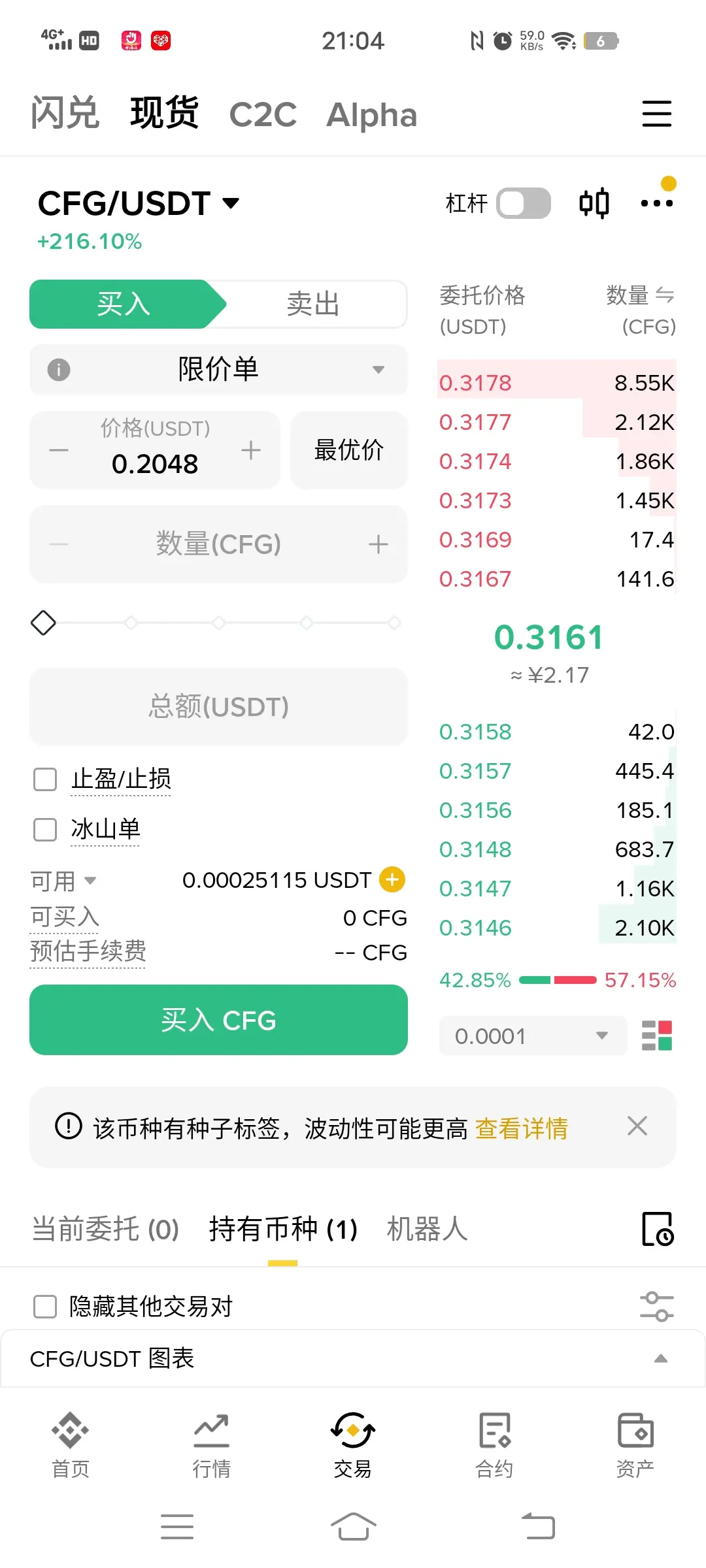Increase the price with the plus stepper
The width and height of the screenshot is (706, 1568).
click(x=251, y=450)
